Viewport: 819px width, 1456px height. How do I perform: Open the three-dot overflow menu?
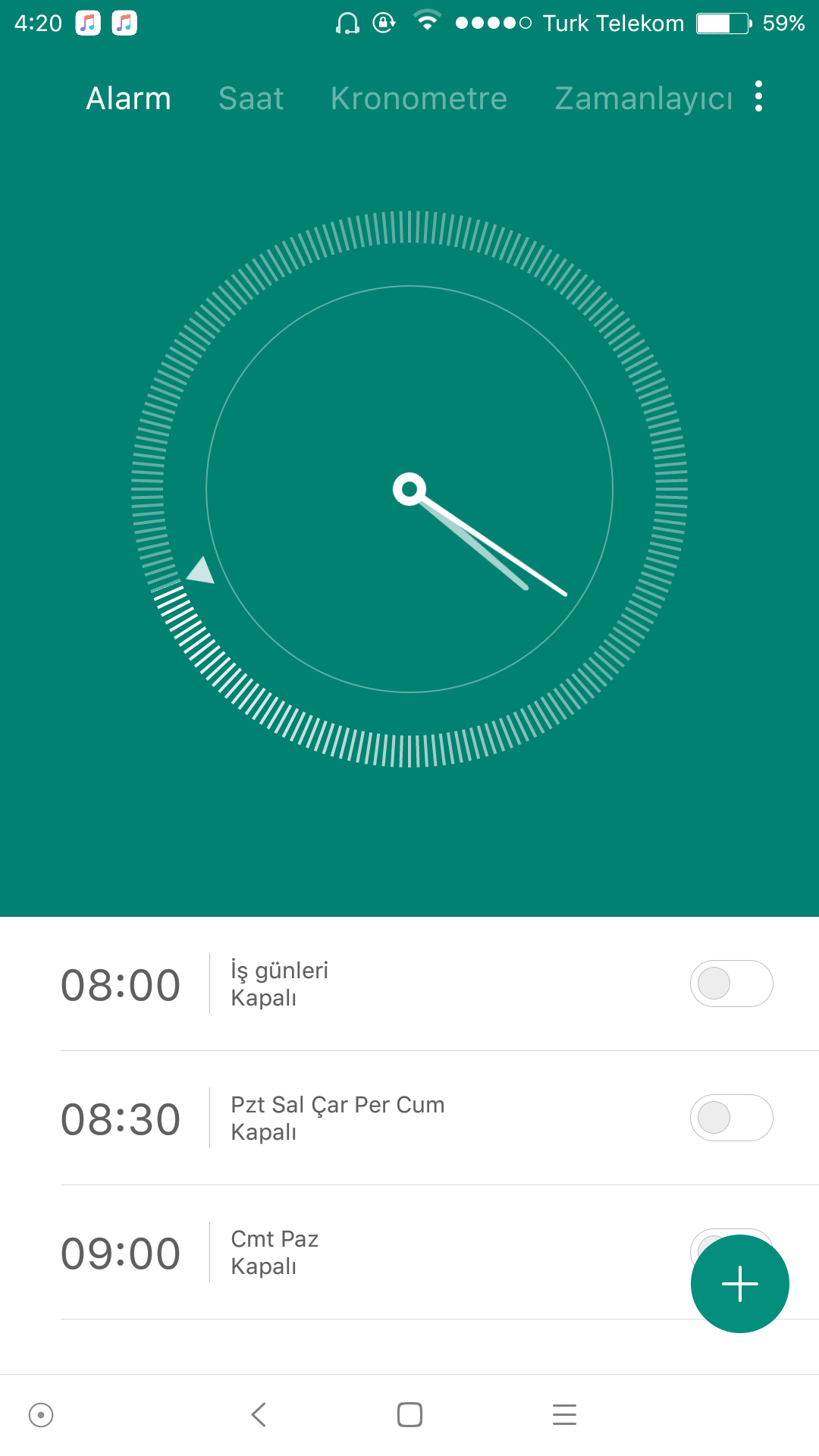(x=758, y=97)
